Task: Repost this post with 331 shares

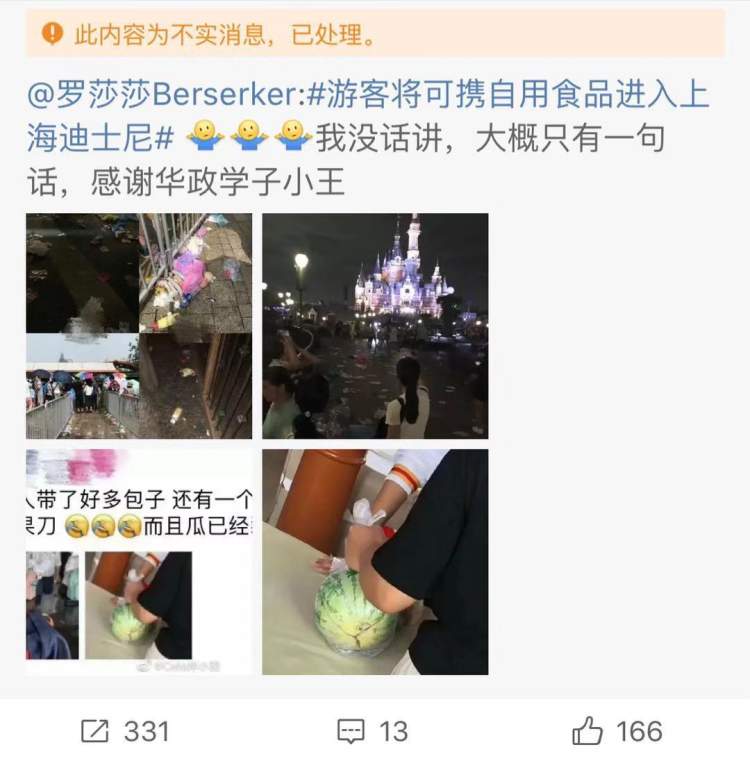Action: (x=124, y=731)
